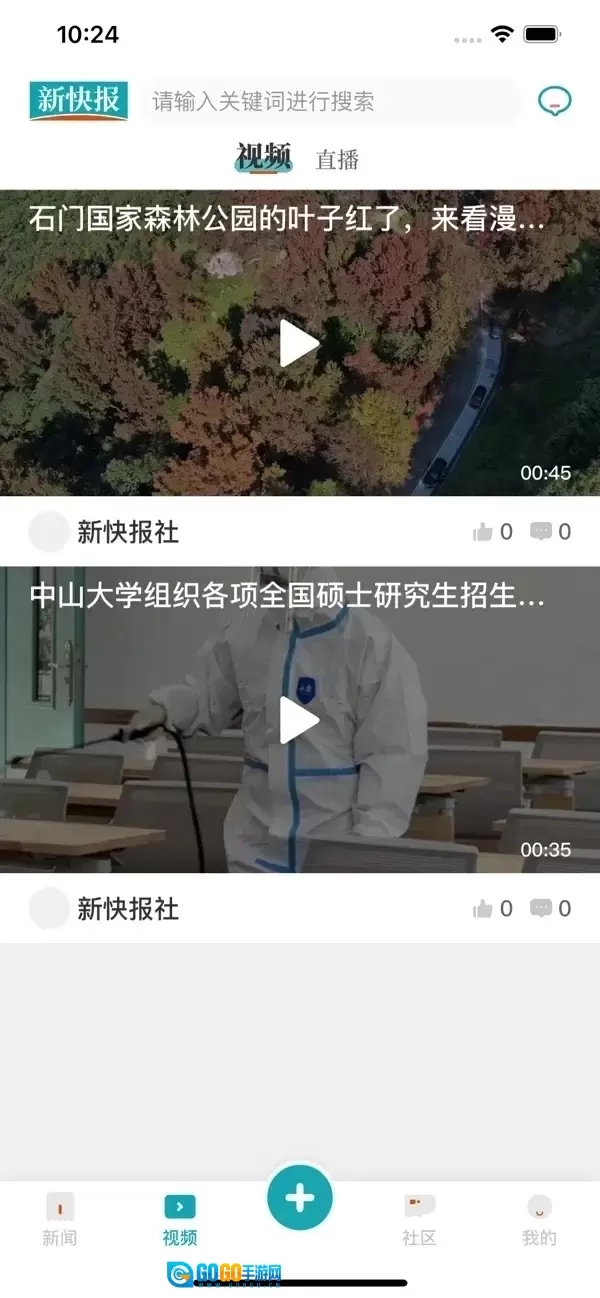Open 新快报社 profile under the forest video
The image size is (600, 1298).
[105, 532]
